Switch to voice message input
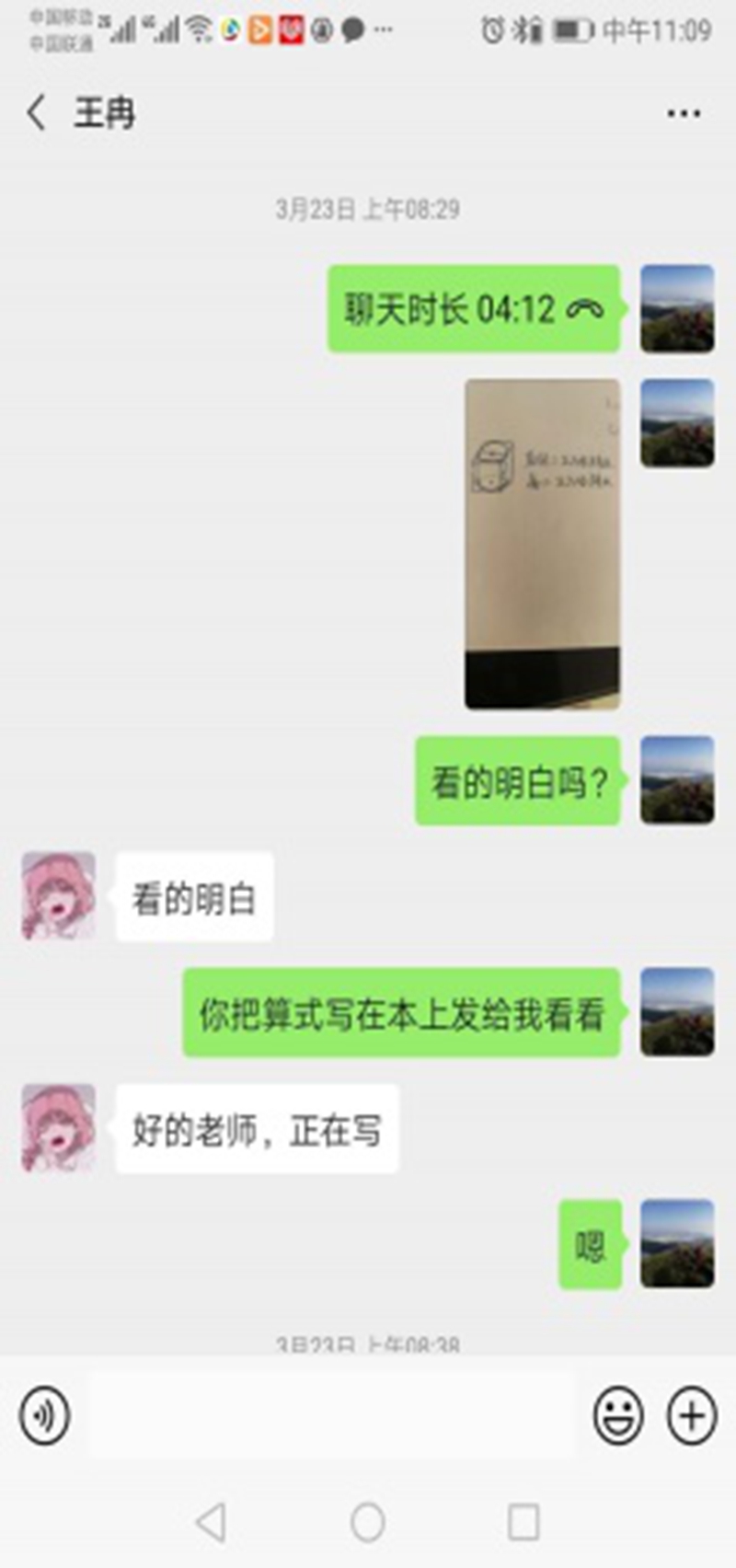This screenshot has height=1568, width=736. point(44,1414)
